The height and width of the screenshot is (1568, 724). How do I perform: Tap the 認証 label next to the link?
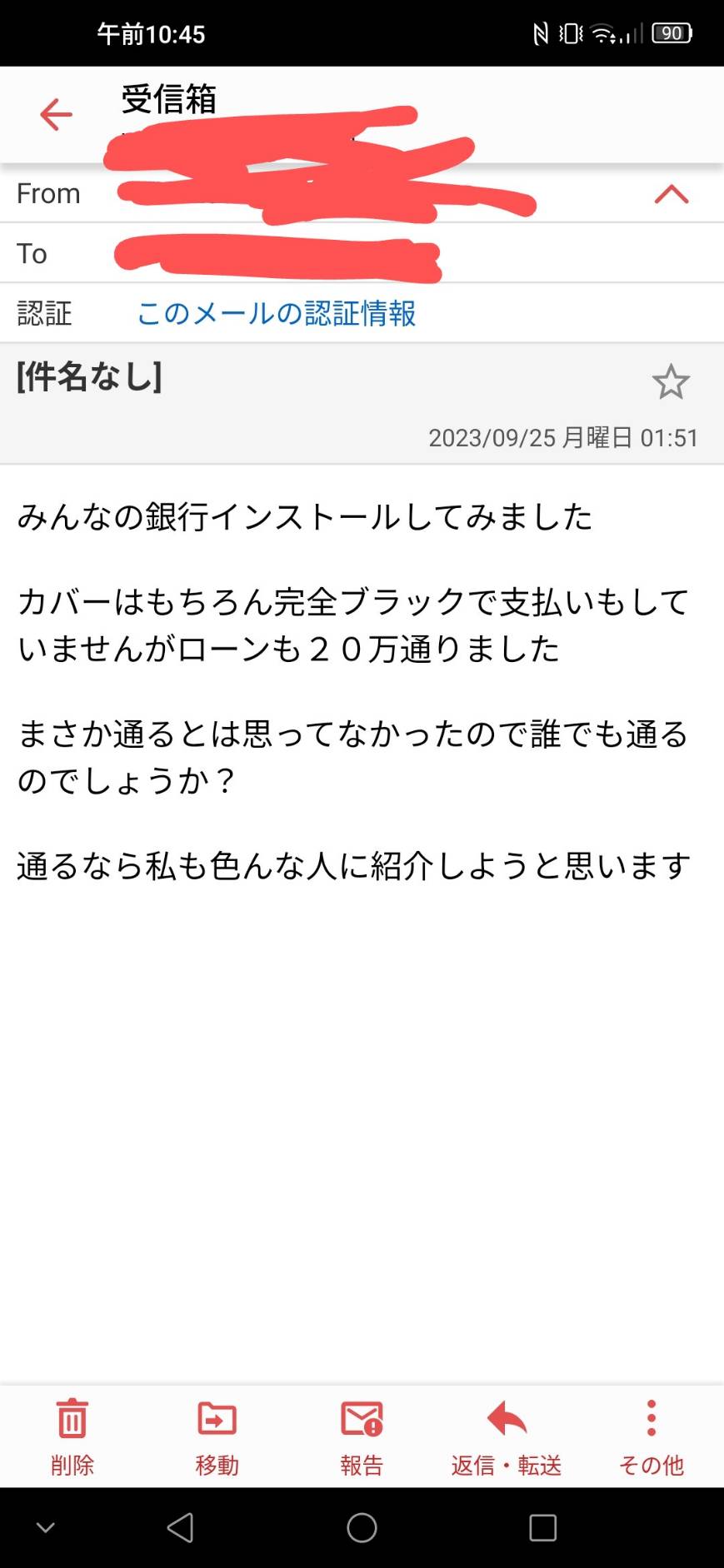tap(43, 314)
